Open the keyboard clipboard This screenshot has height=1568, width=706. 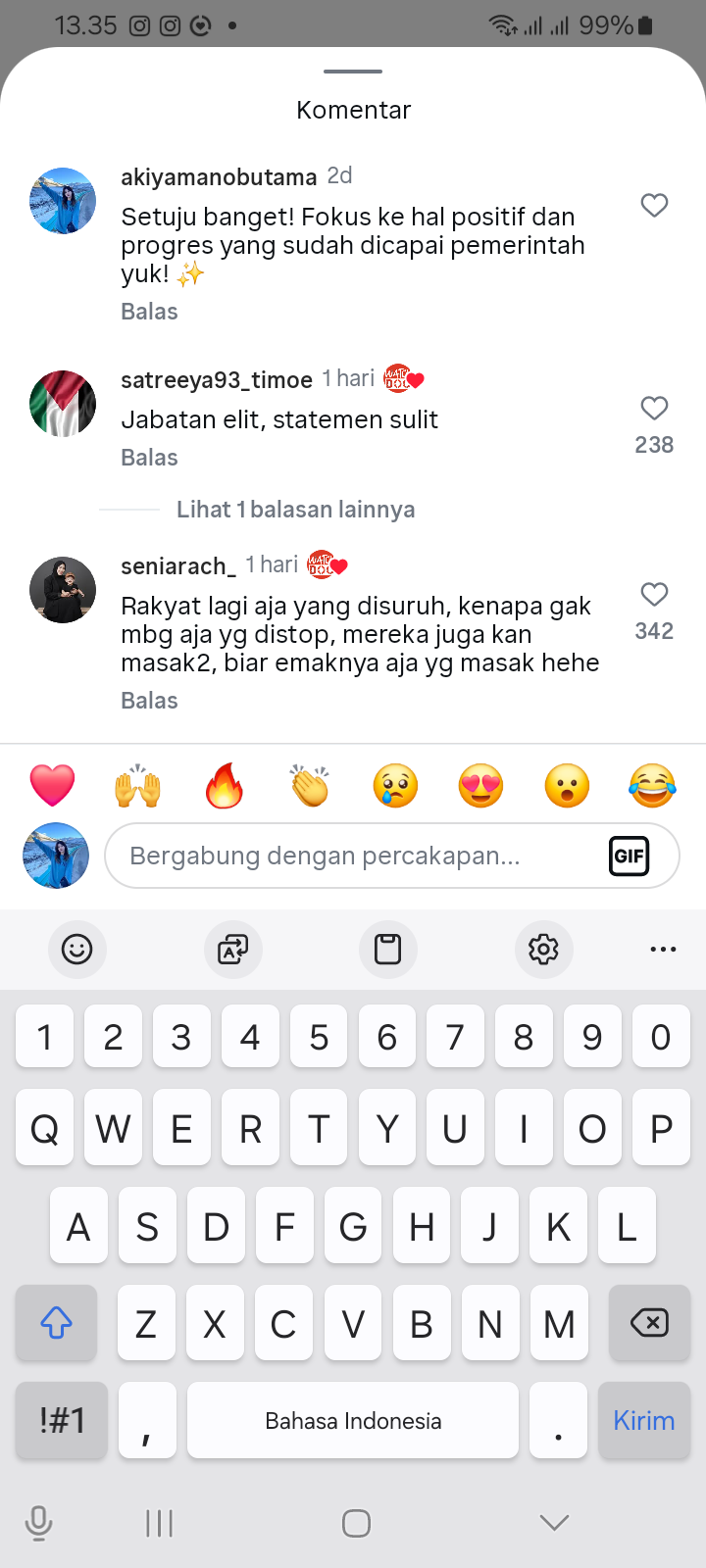pyautogui.click(x=388, y=949)
